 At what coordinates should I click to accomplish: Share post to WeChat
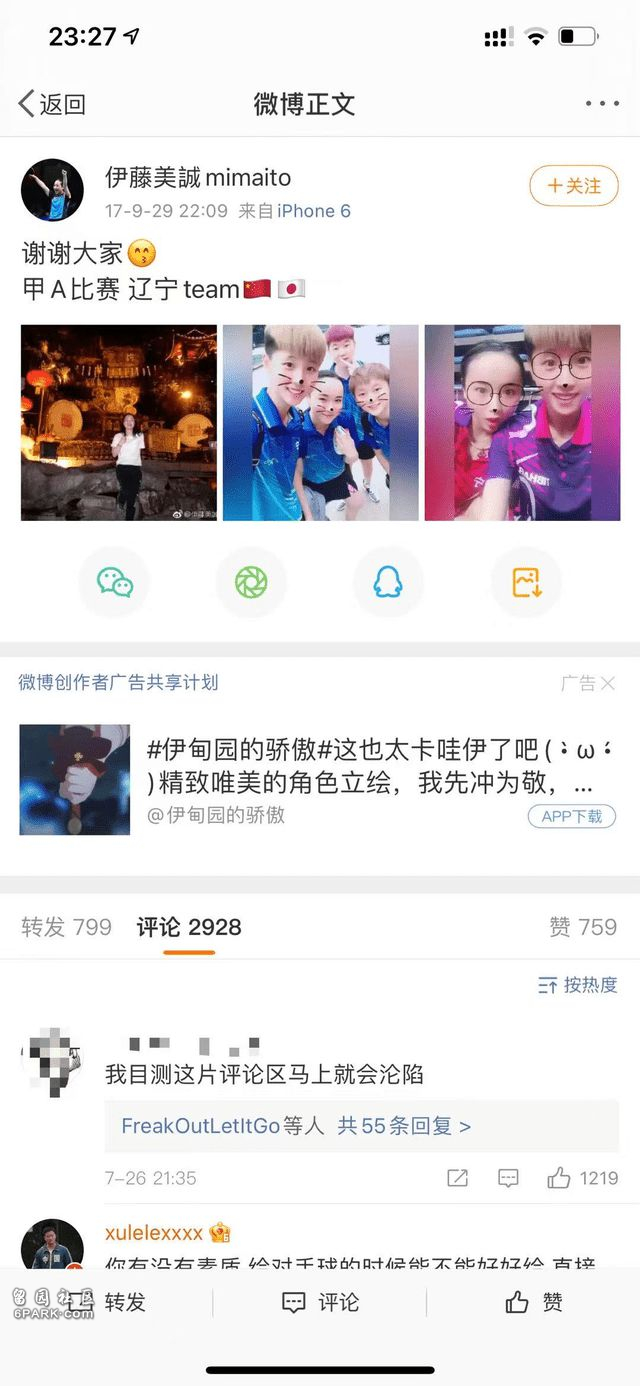(115, 582)
